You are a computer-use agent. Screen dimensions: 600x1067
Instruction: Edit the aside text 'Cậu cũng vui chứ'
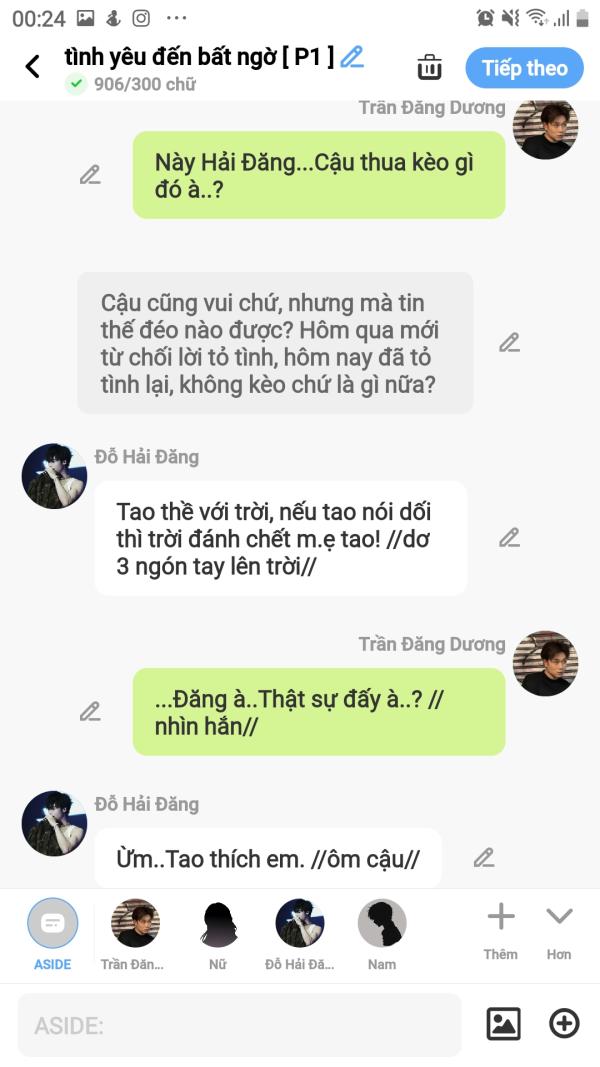(509, 343)
